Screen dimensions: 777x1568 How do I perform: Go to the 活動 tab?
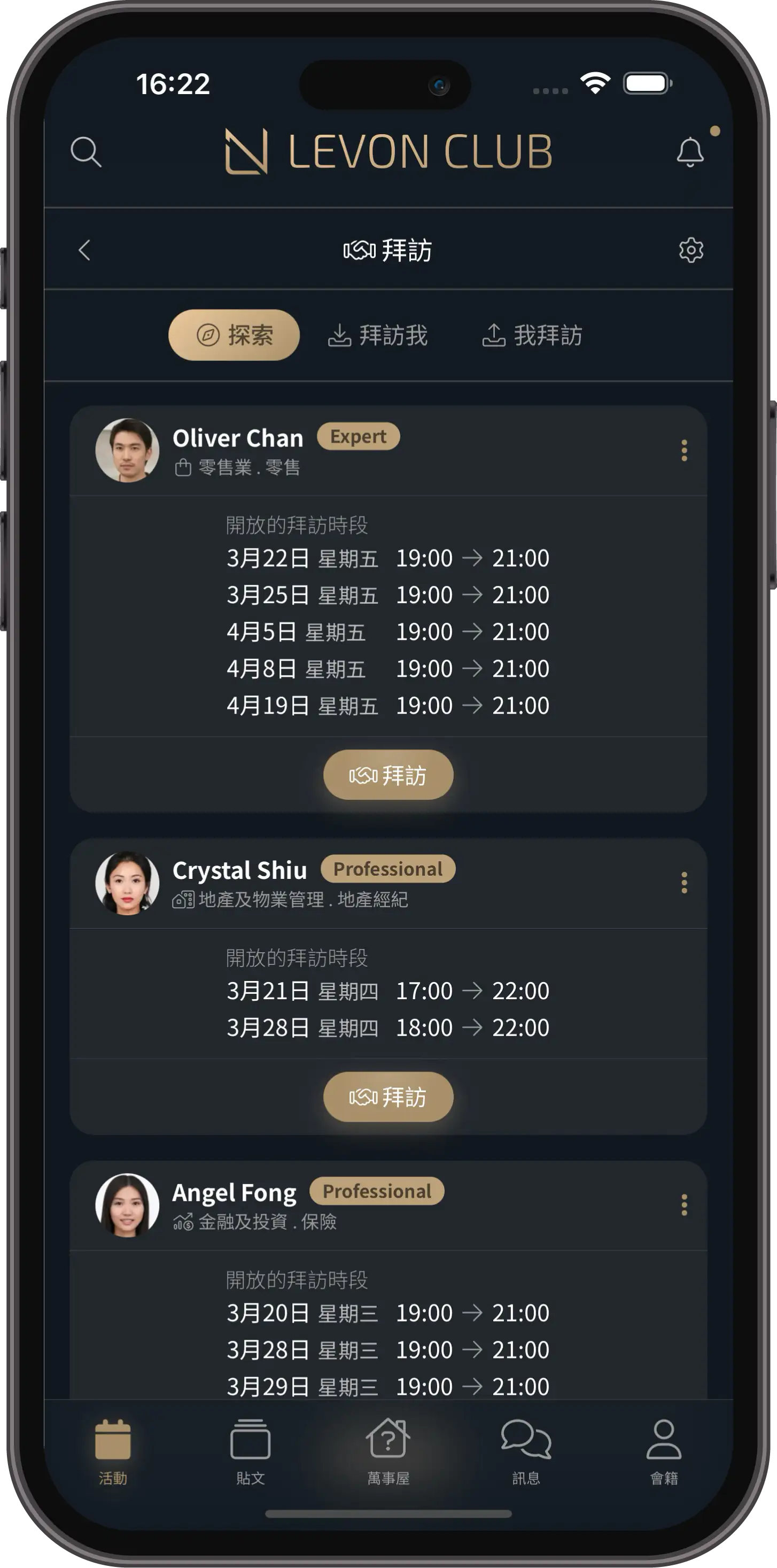[x=113, y=1451]
